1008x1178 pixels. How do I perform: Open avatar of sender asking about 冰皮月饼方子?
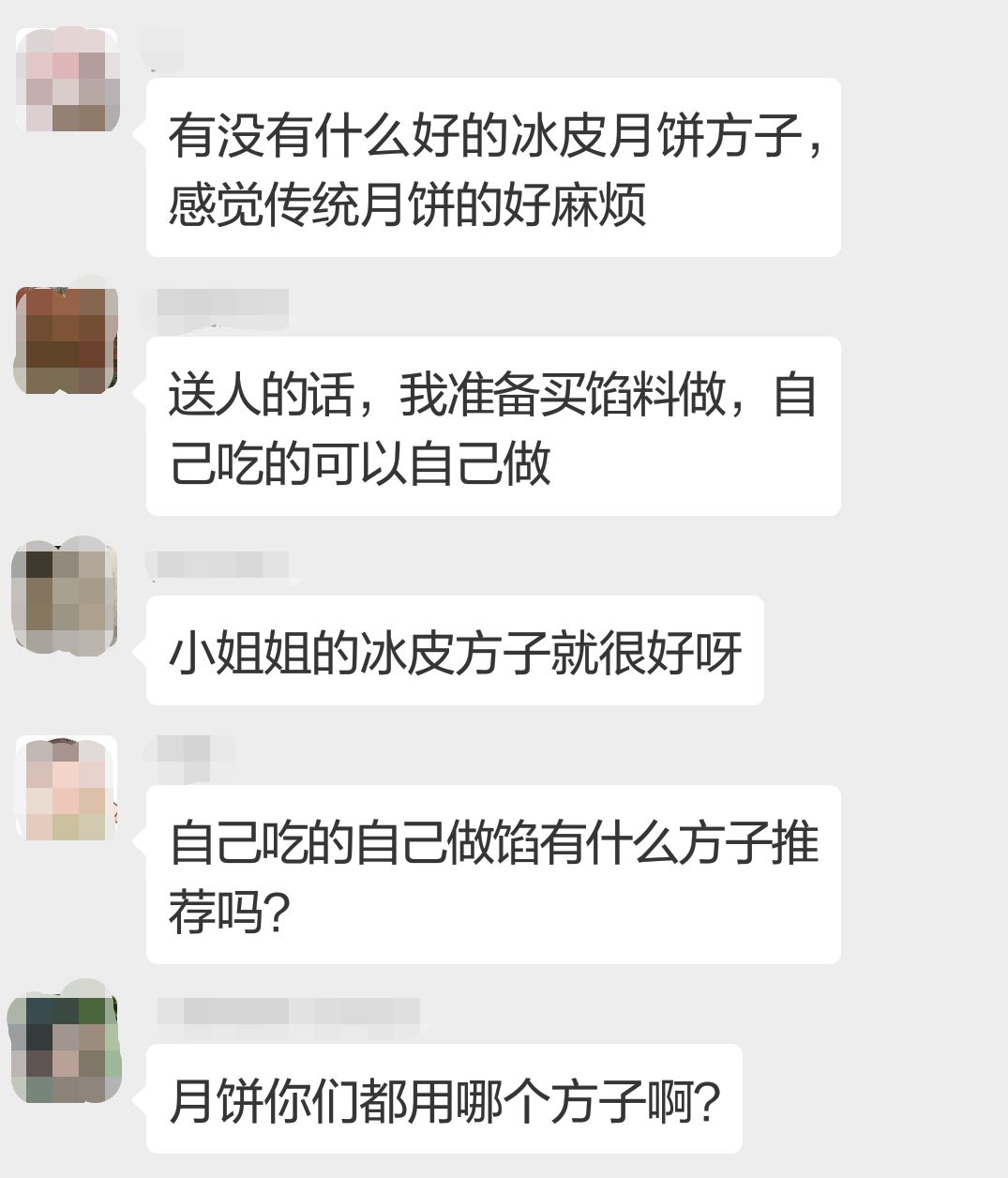click(x=68, y=80)
